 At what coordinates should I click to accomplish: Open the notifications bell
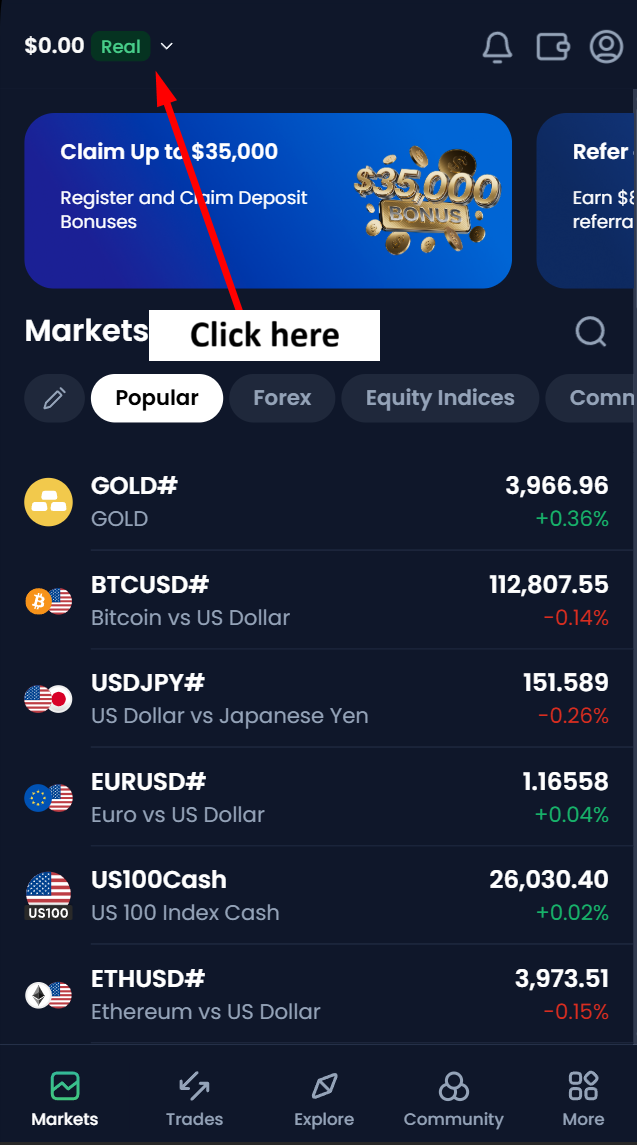(497, 46)
